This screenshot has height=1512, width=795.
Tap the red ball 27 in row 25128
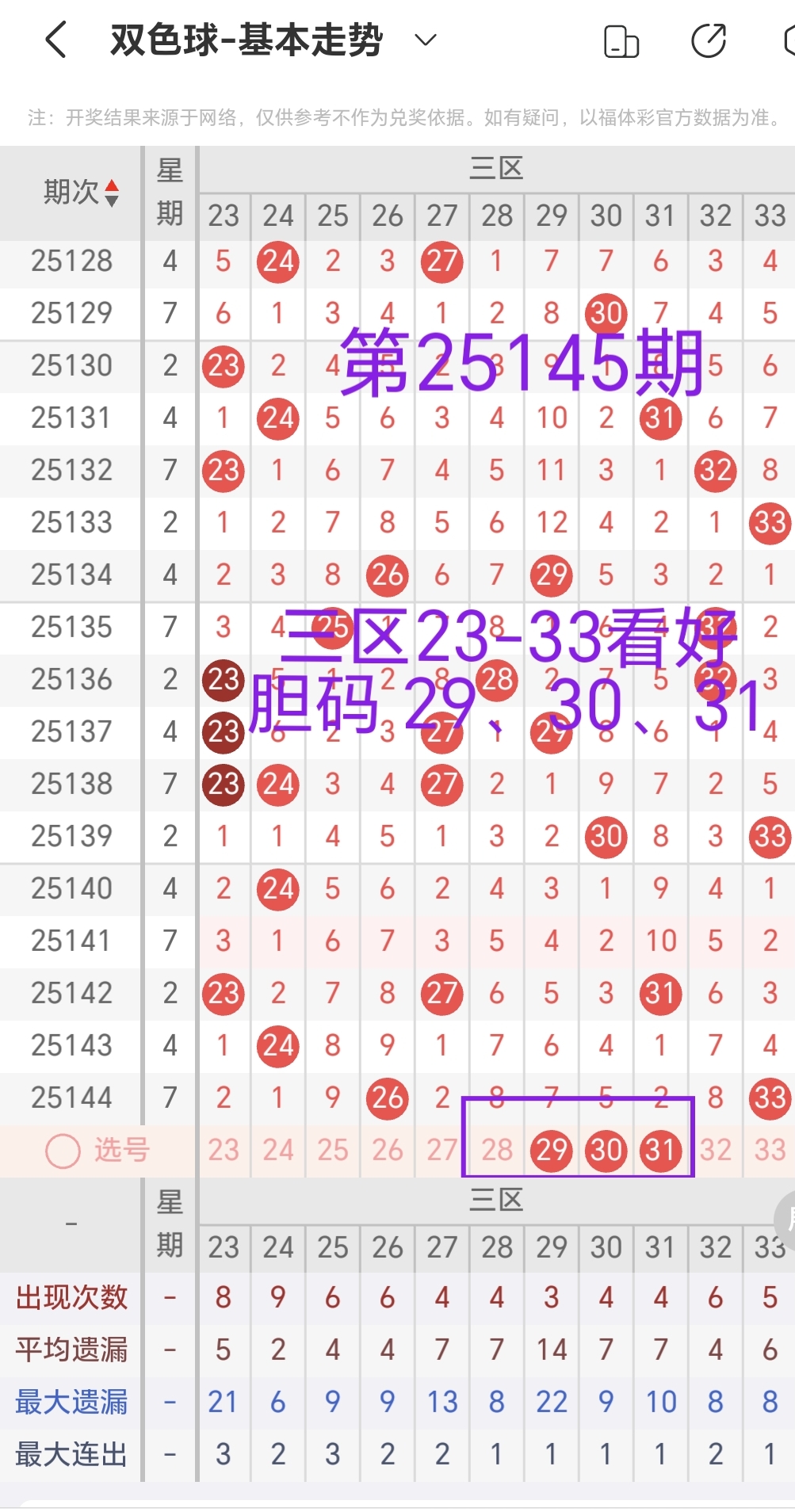pyautogui.click(x=441, y=262)
